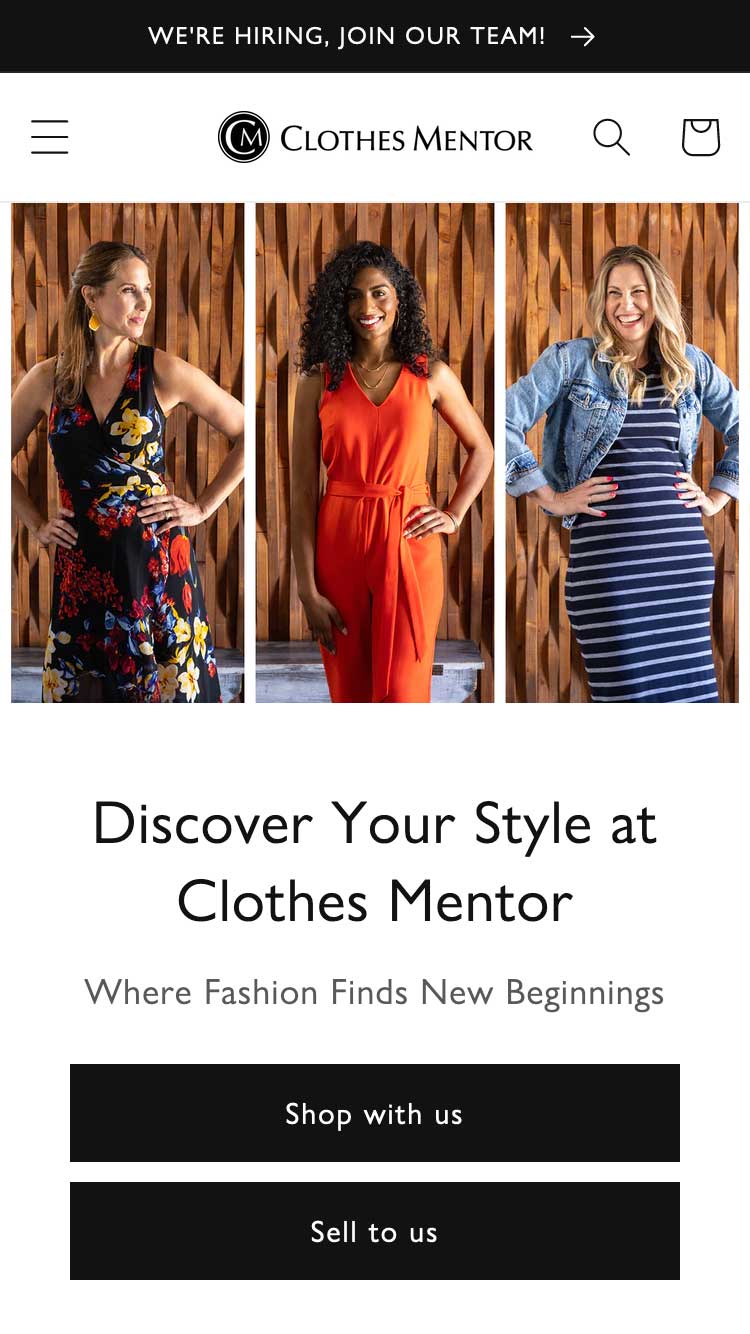The width and height of the screenshot is (750, 1334).
Task: Open the We're Hiring announcement link
Action: 372,36
